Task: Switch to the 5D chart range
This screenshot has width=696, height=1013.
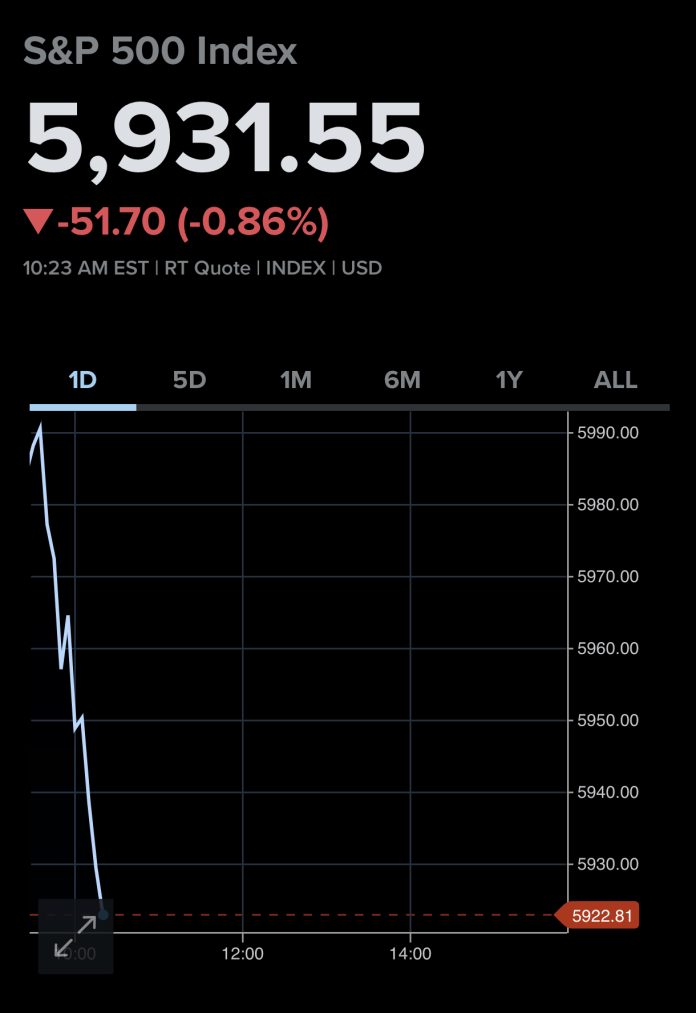Action: tap(189, 380)
